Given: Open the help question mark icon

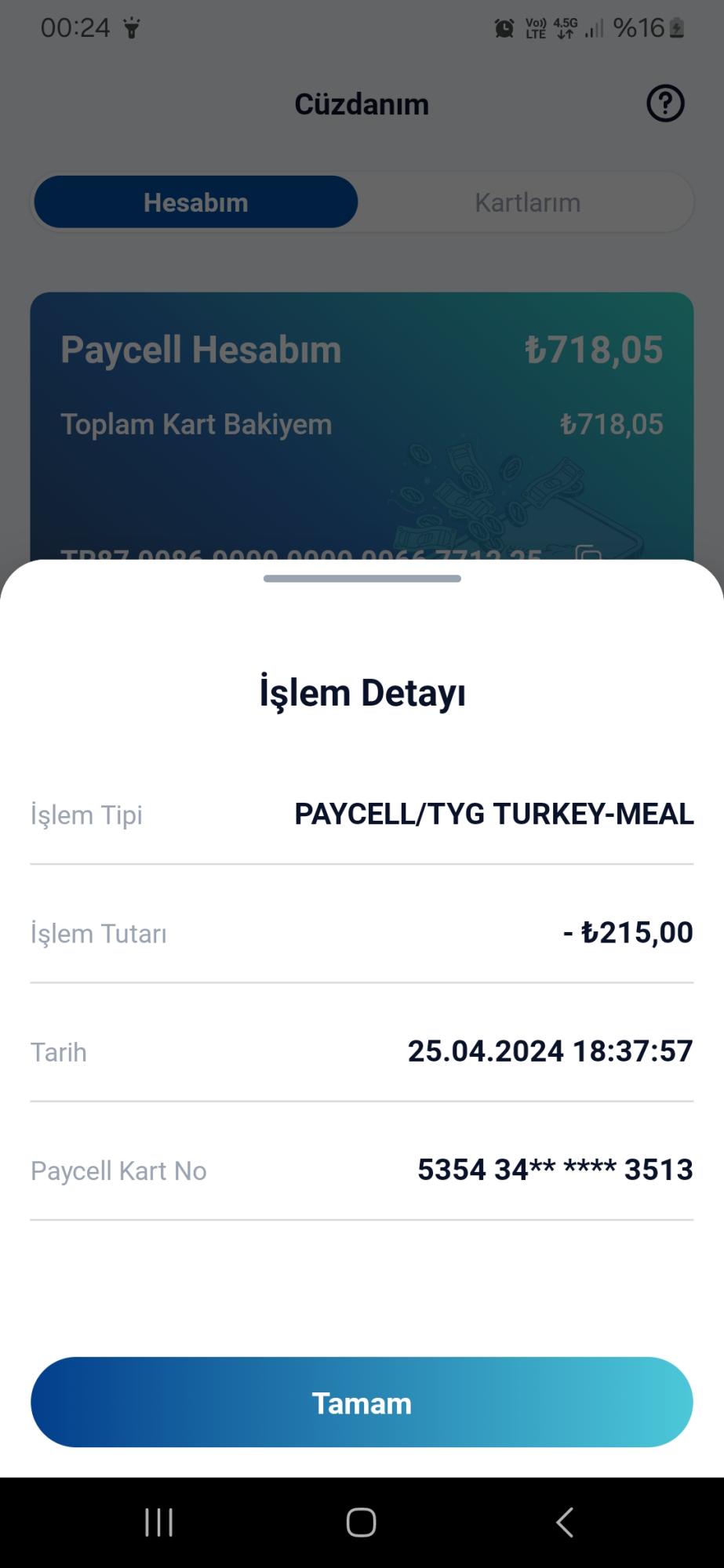Looking at the screenshot, I should tap(664, 103).
